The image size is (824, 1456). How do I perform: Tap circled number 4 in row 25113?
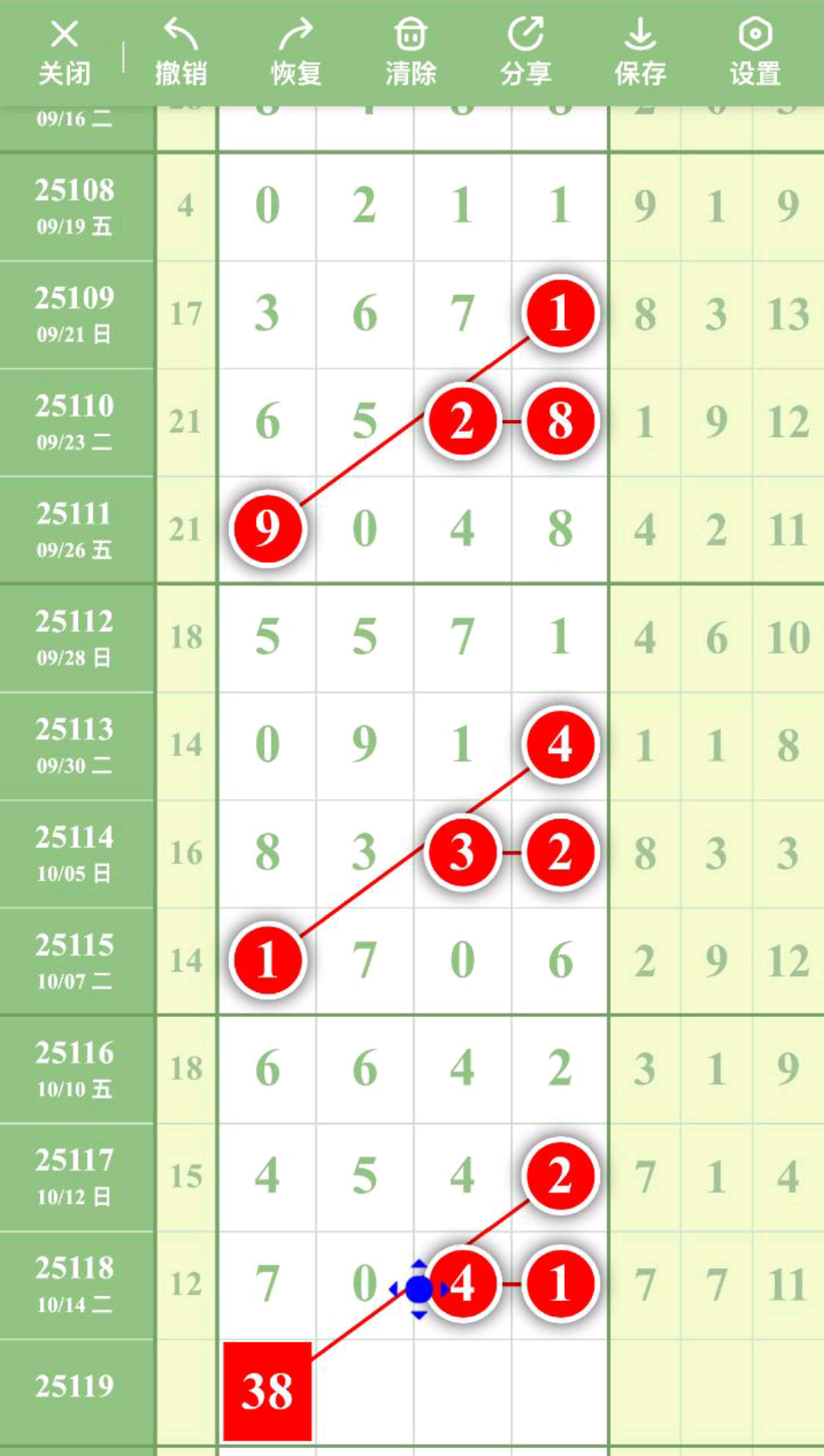[560, 744]
